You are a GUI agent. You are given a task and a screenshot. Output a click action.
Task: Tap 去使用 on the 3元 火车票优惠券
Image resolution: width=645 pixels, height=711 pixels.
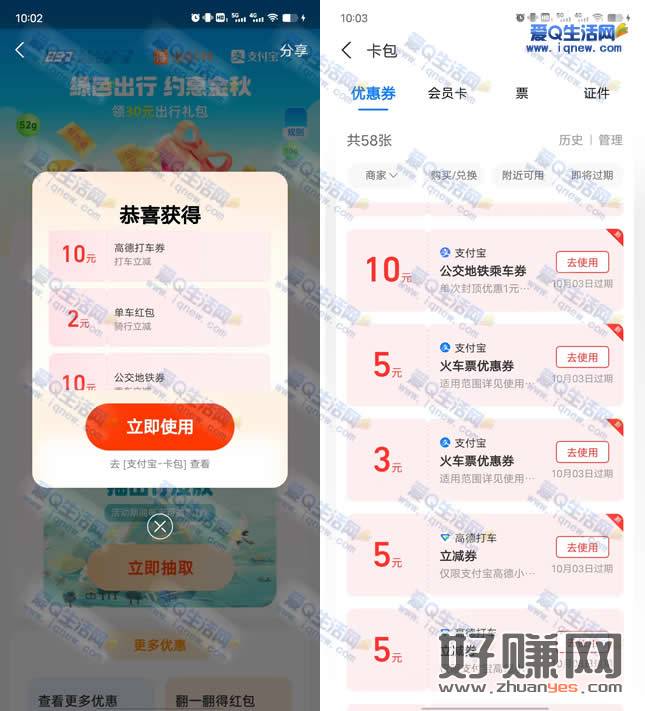tap(582, 452)
